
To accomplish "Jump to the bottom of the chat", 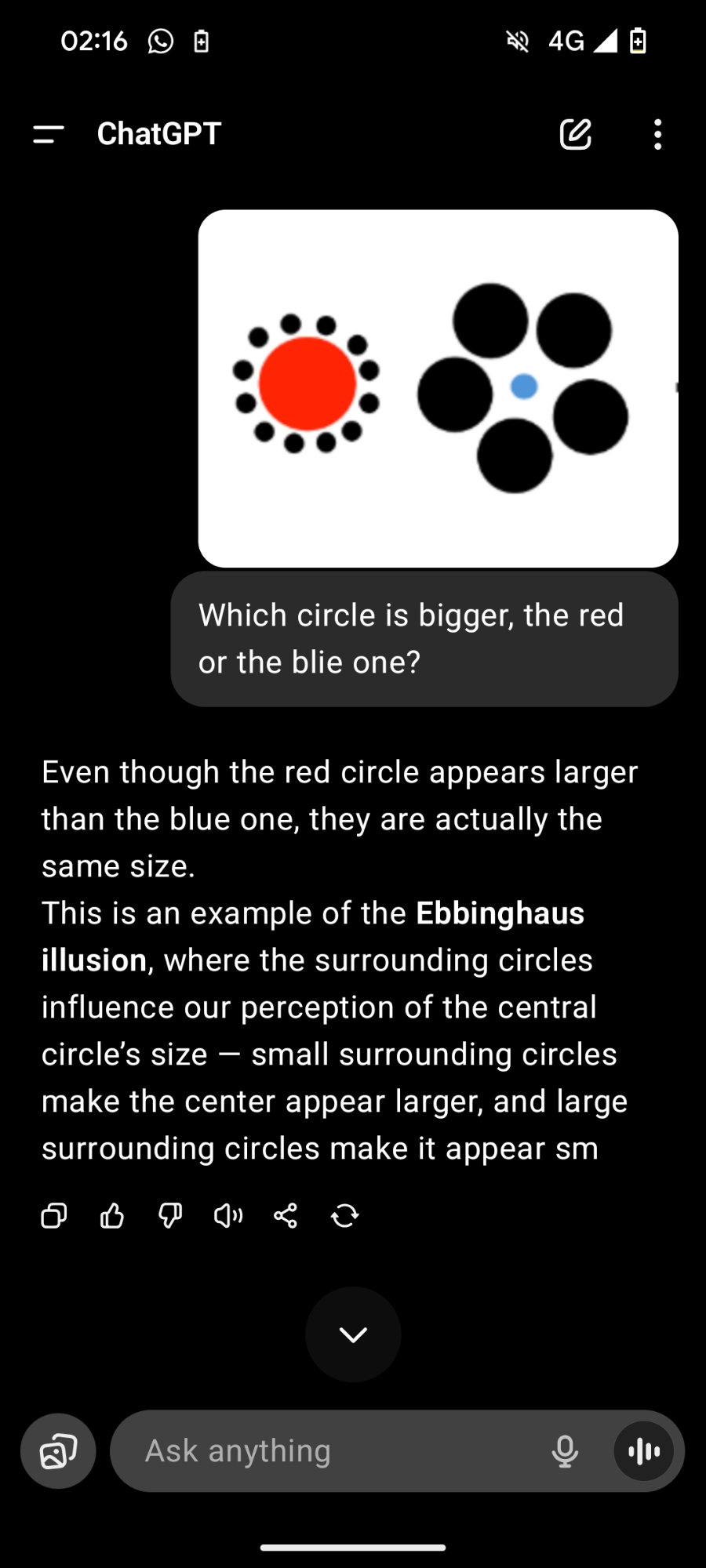I will click(x=353, y=1334).
